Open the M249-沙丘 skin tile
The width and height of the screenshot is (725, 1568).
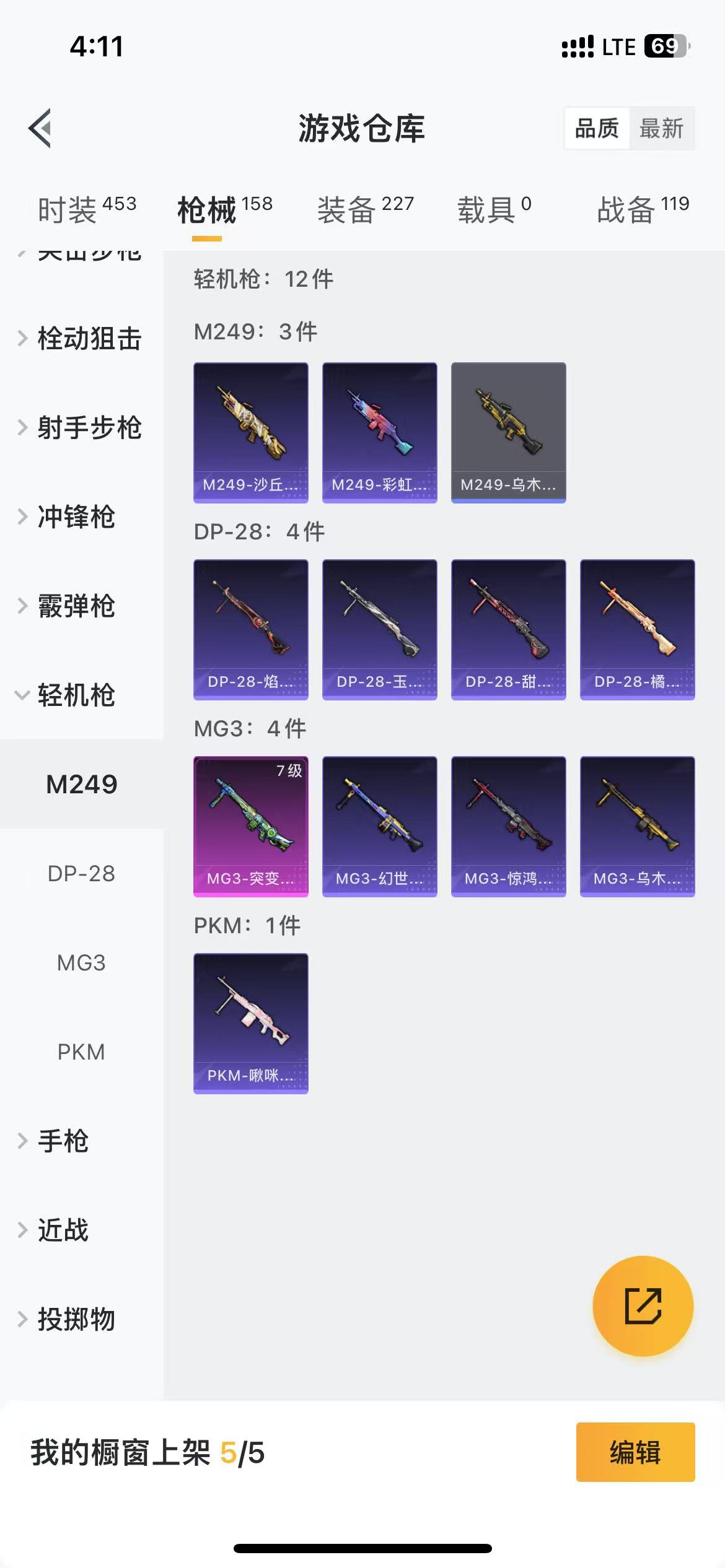click(251, 432)
